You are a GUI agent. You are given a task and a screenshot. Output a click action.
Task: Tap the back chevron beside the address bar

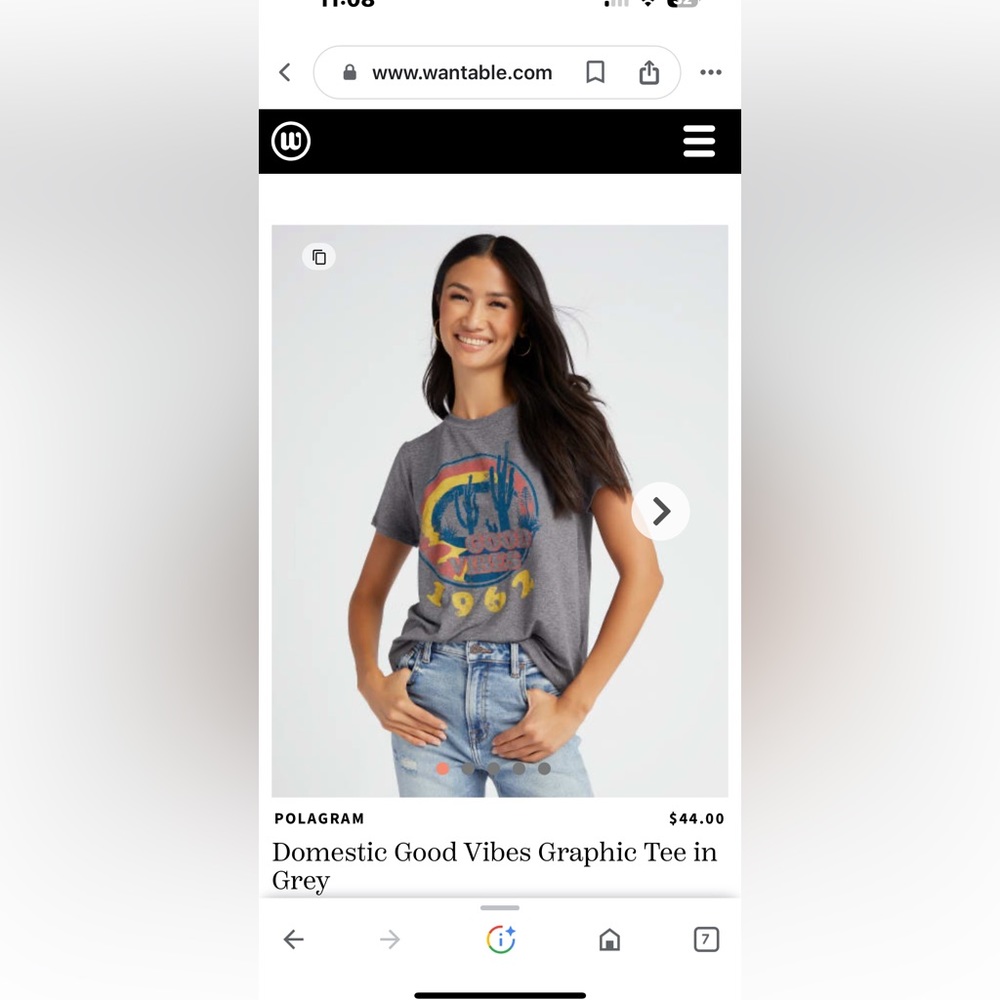point(285,72)
